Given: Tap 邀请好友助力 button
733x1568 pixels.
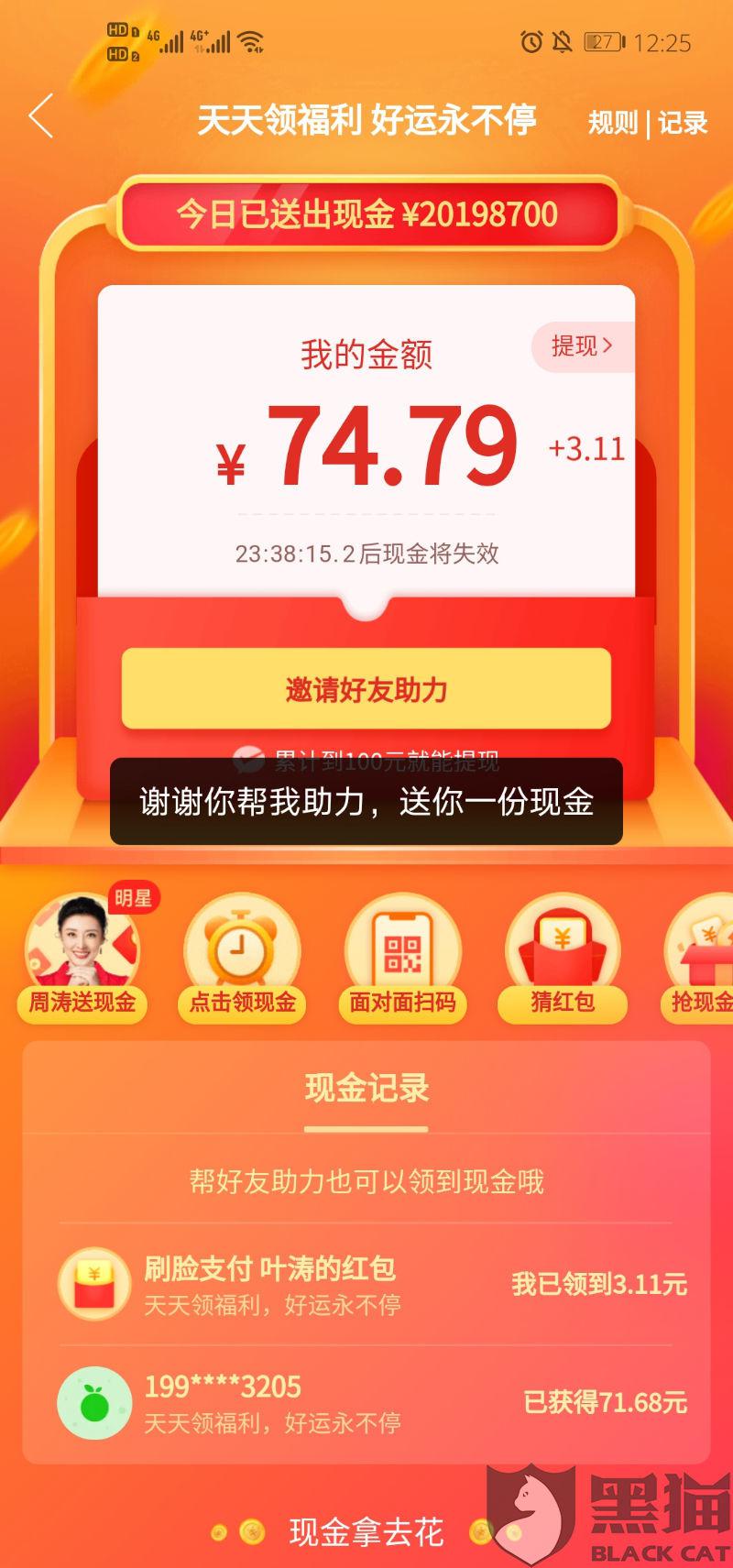Looking at the screenshot, I should (x=366, y=689).
